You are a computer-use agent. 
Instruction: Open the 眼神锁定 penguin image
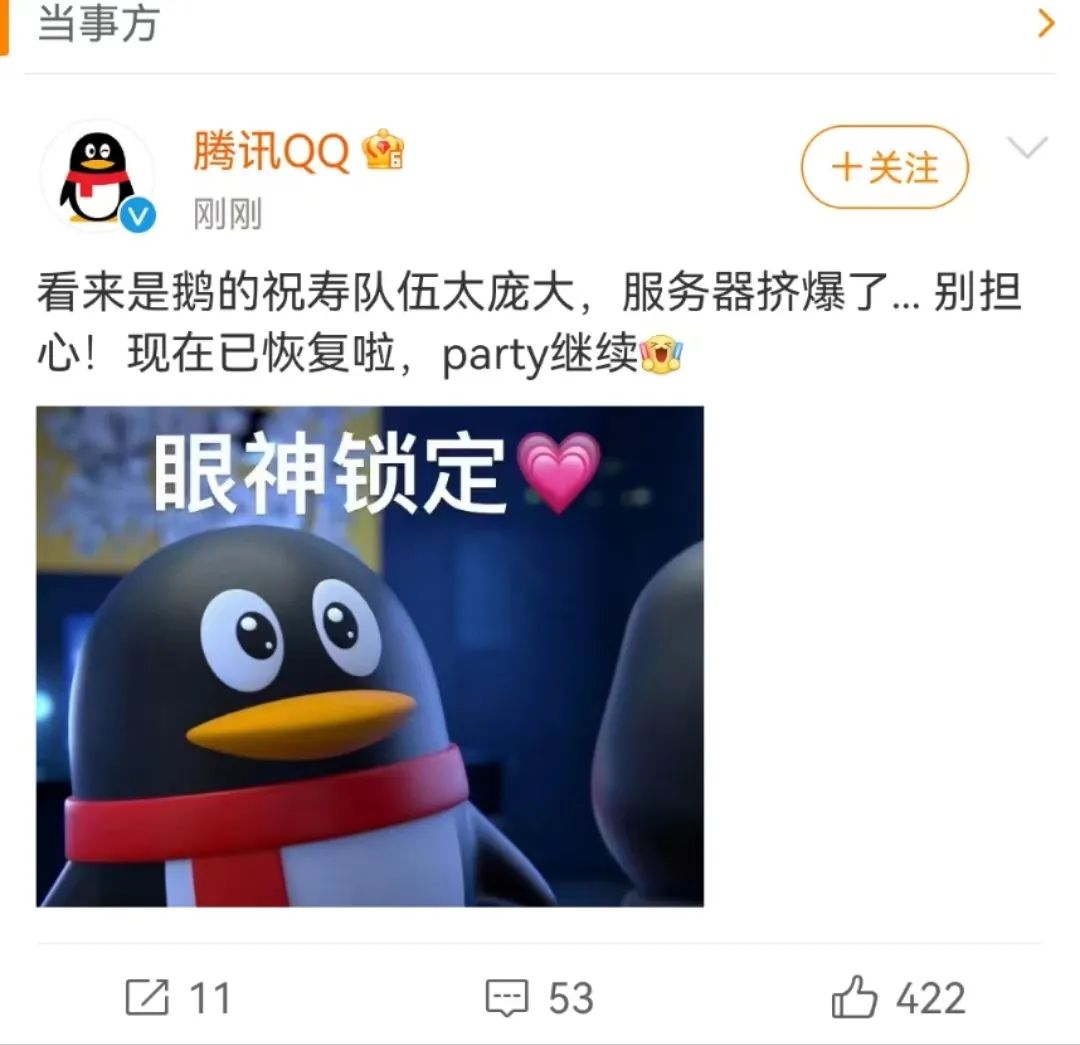pos(369,656)
